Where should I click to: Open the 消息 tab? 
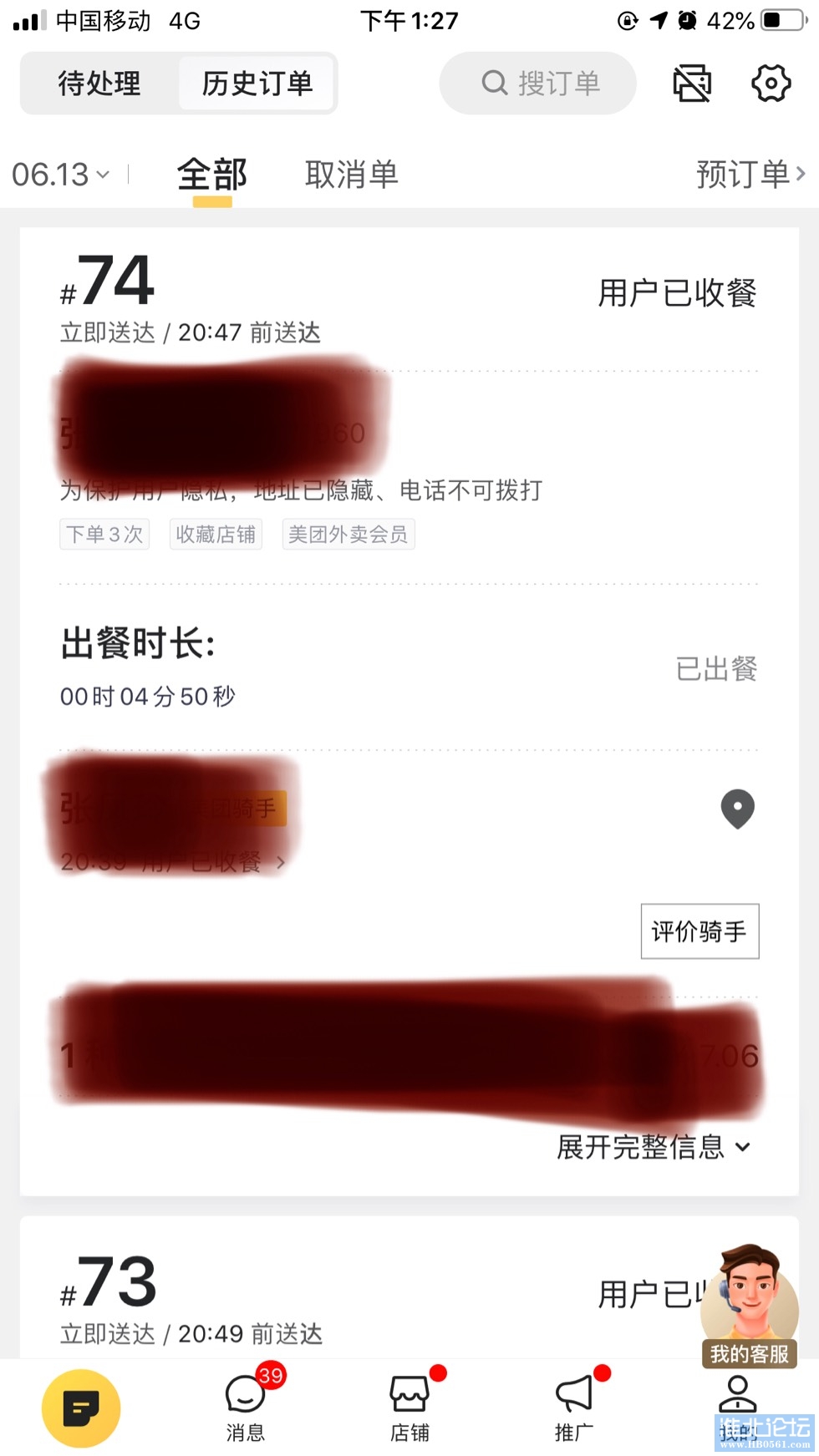[246, 1408]
